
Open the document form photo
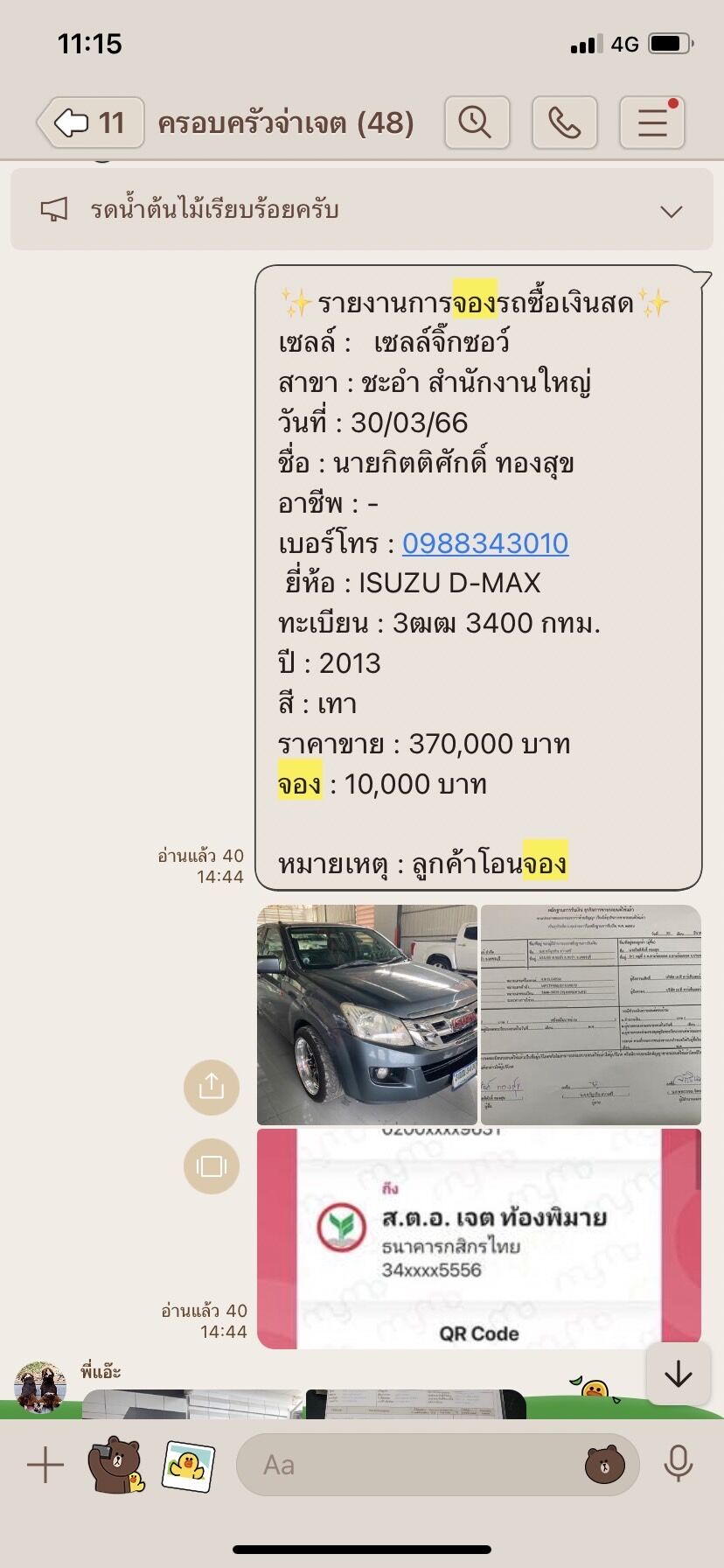591,1015
